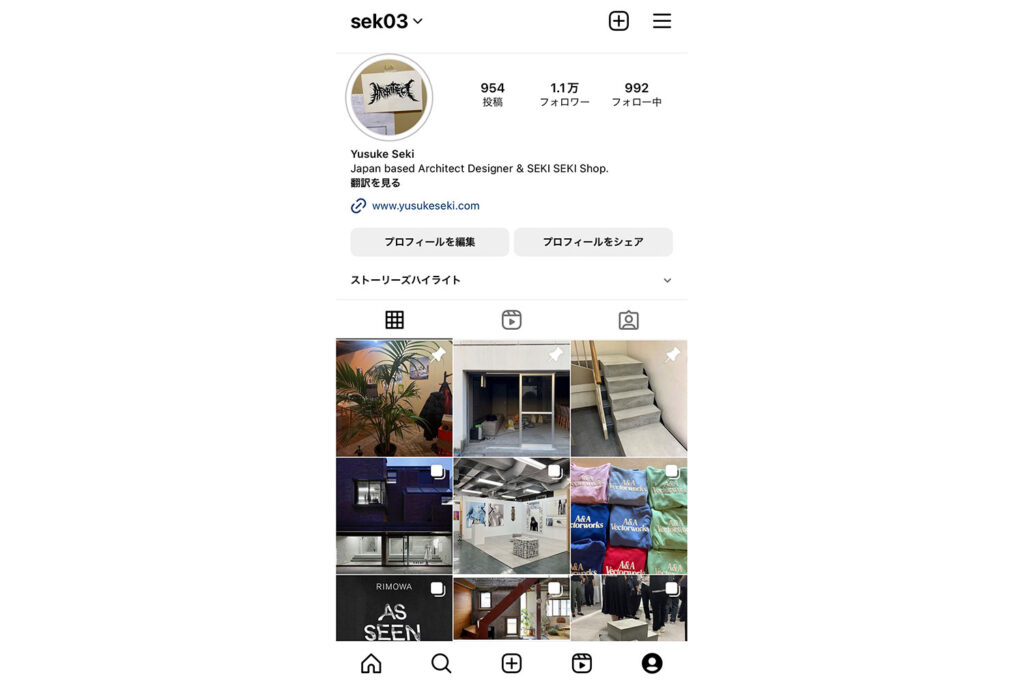Go to the Home feed
The height and width of the screenshot is (691, 1024).
(x=371, y=663)
